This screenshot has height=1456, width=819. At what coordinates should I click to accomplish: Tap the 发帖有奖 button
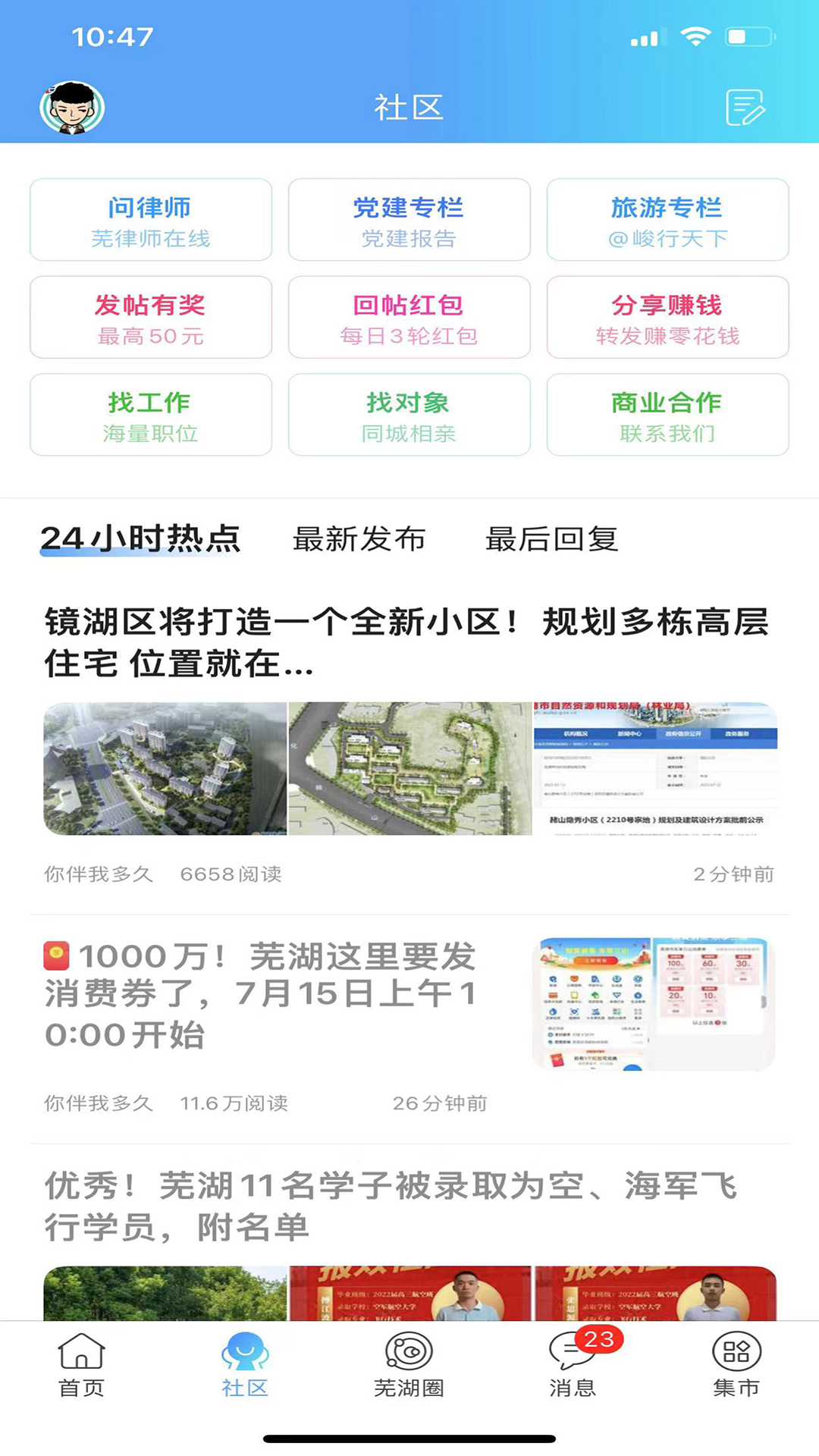click(x=151, y=318)
